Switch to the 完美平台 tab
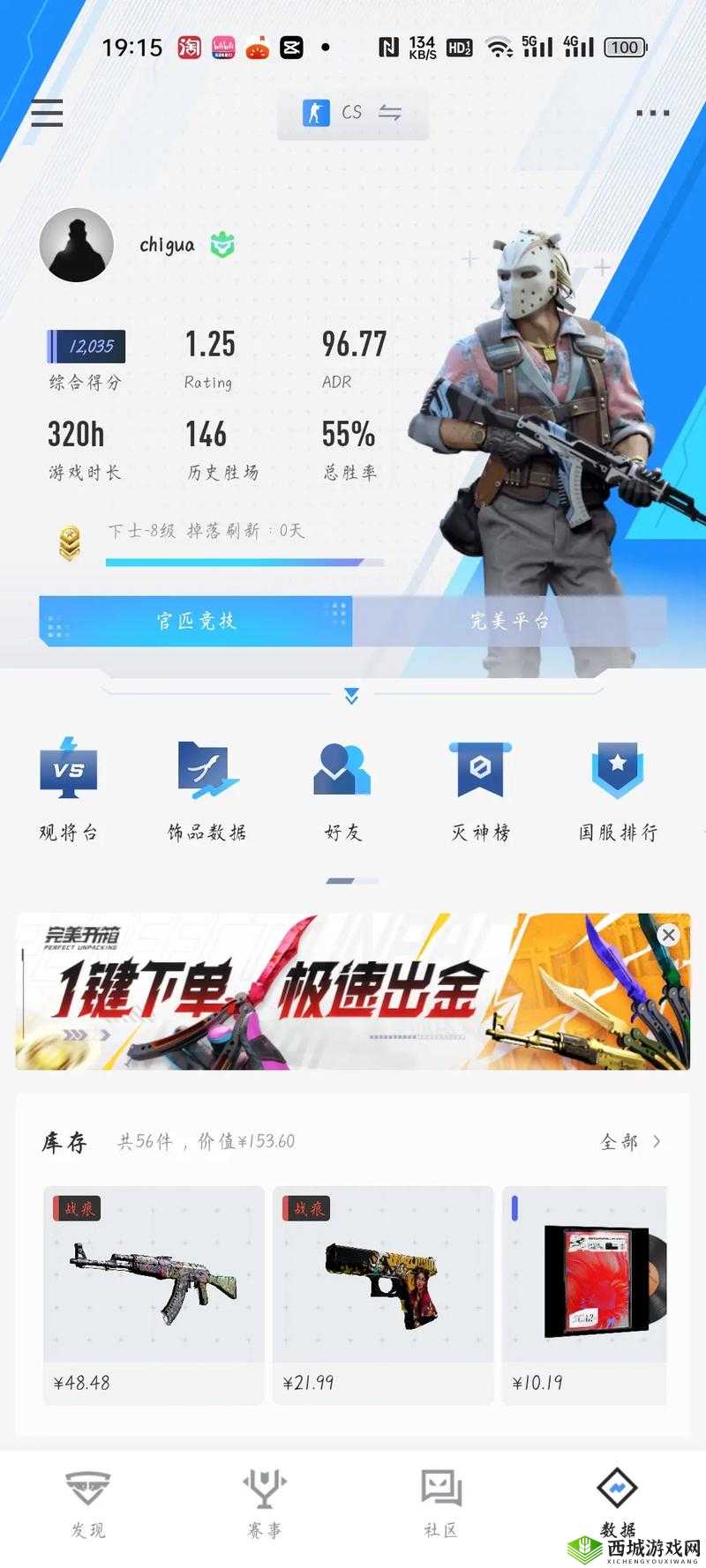The image size is (706, 1568). pyautogui.click(x=509, y=621)
